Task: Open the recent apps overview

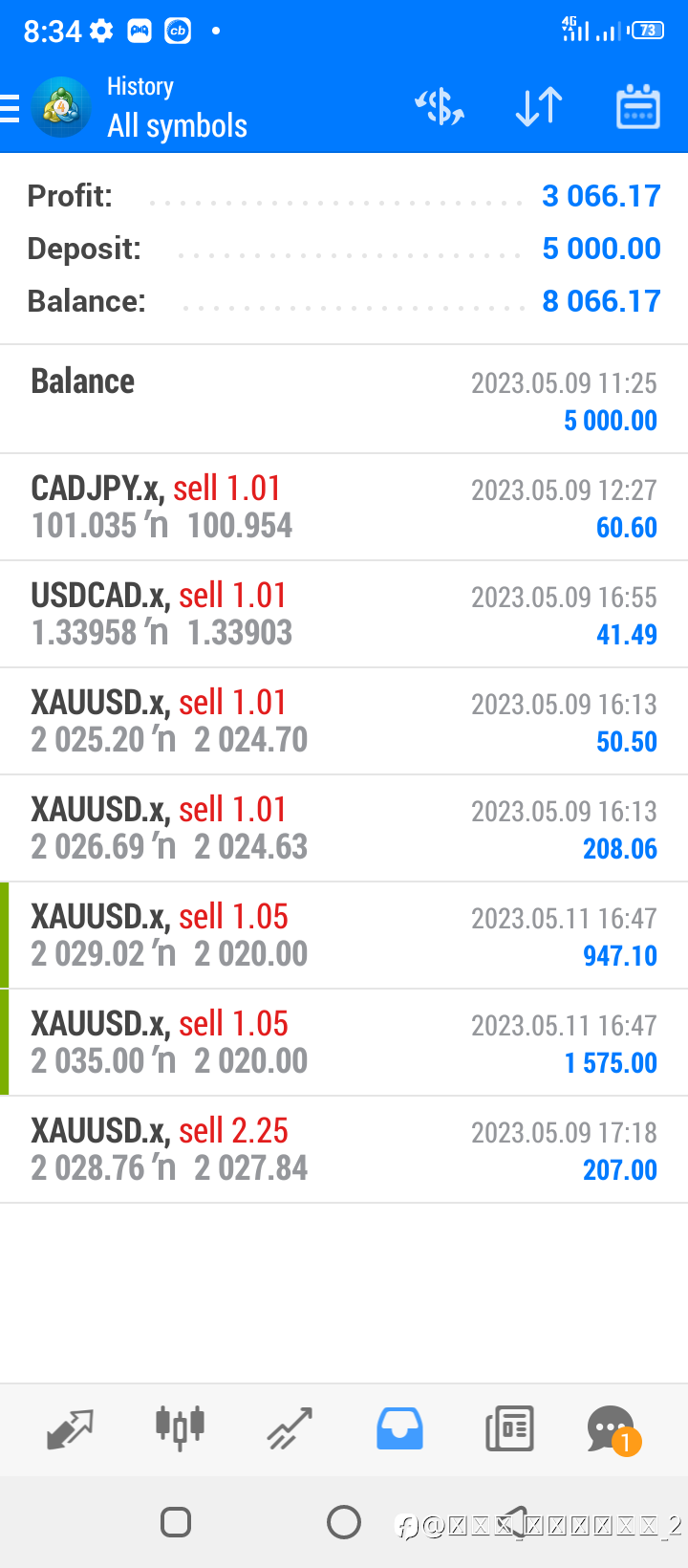Action: tap(176, 1521)
